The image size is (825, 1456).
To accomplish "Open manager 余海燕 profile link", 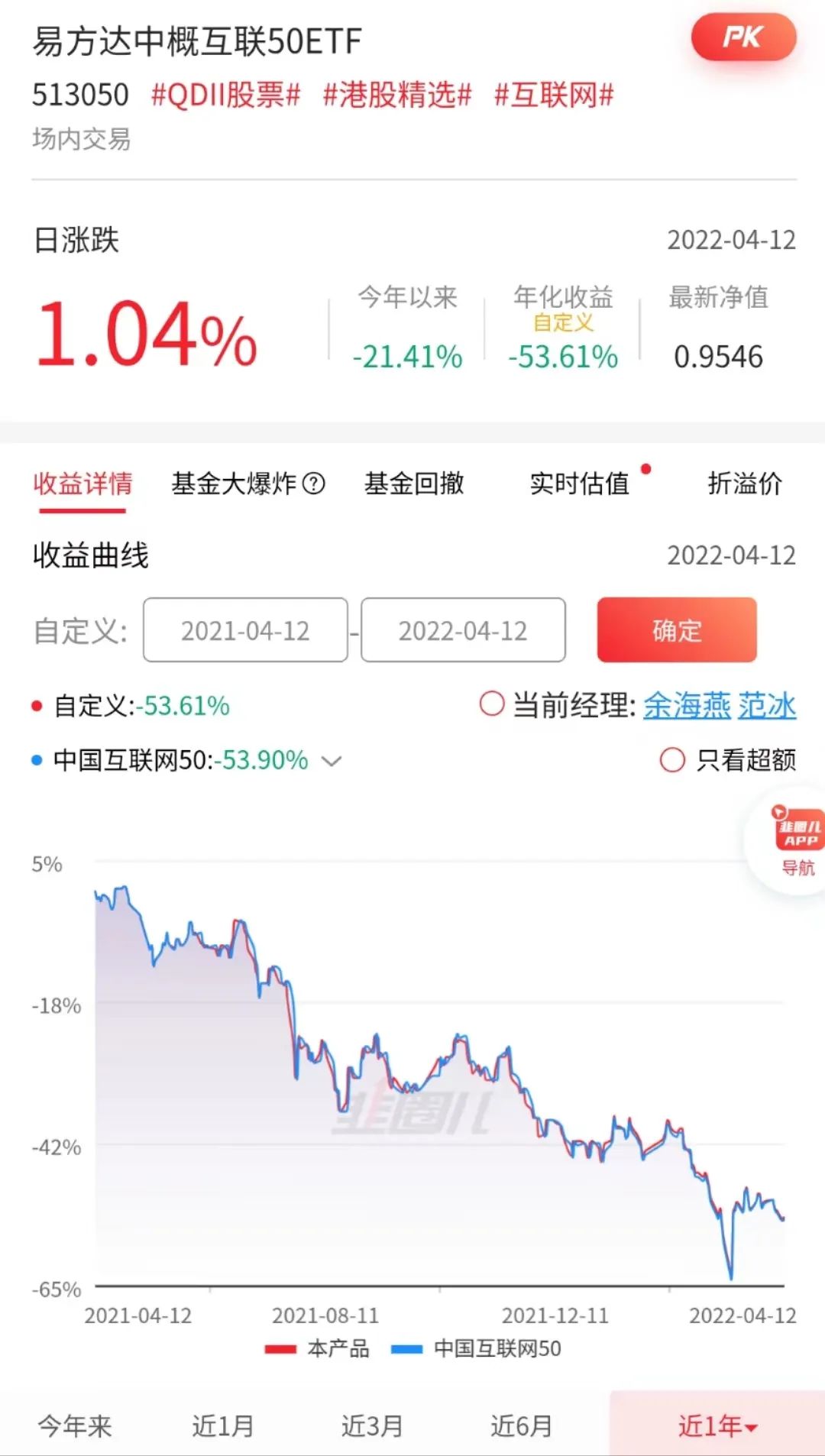I will pos(687,705).
